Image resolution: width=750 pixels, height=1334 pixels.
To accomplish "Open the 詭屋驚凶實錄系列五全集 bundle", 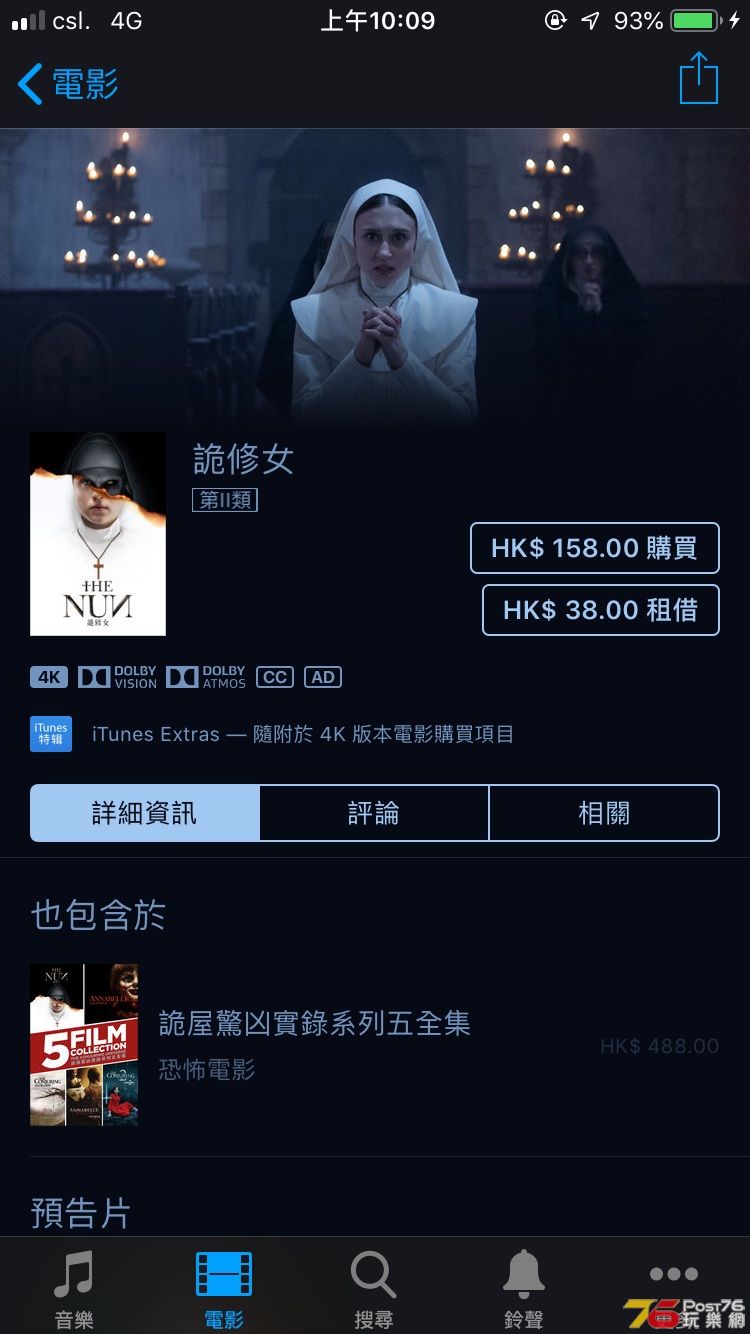I will [x=314, y=1044].
